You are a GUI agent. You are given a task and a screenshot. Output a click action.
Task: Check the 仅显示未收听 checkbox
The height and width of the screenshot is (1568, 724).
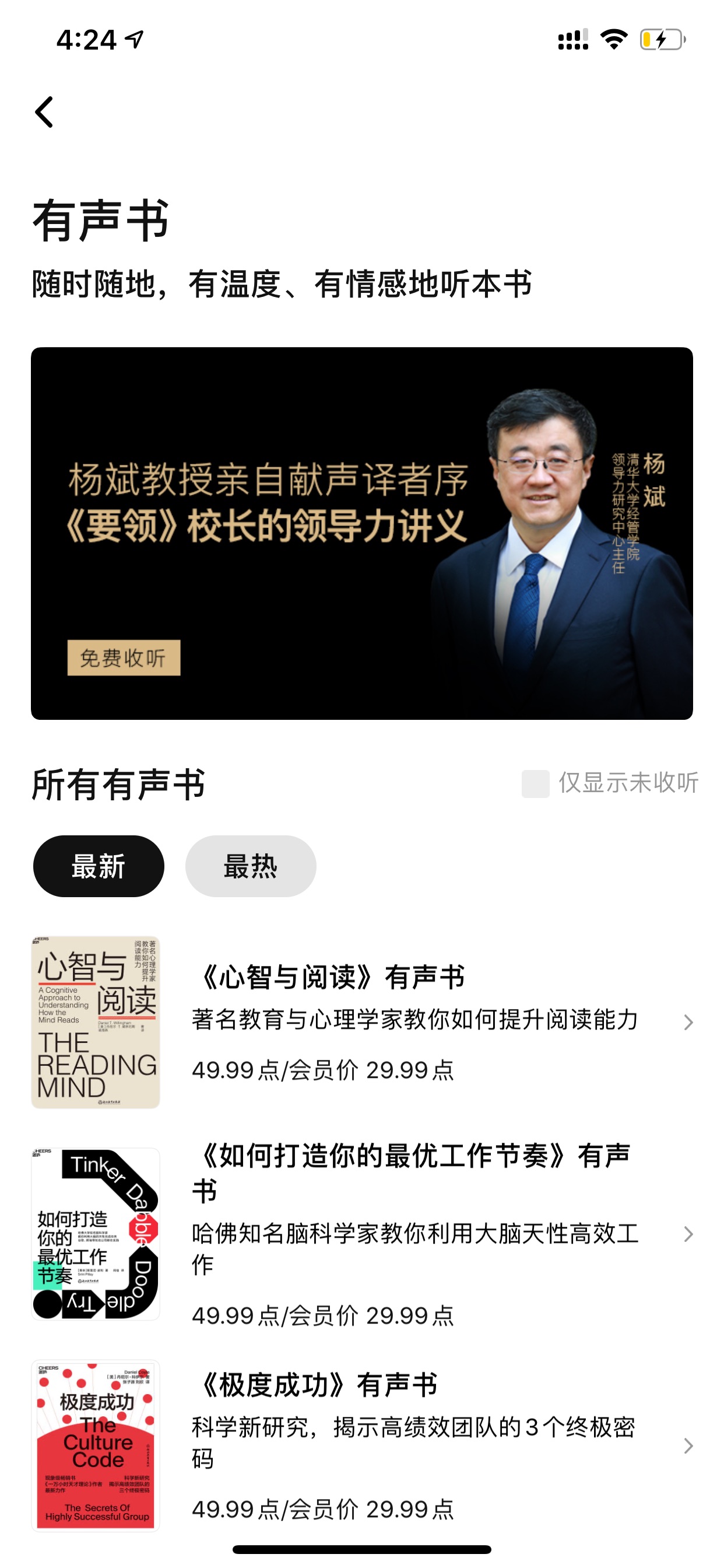tap(535, 783)
